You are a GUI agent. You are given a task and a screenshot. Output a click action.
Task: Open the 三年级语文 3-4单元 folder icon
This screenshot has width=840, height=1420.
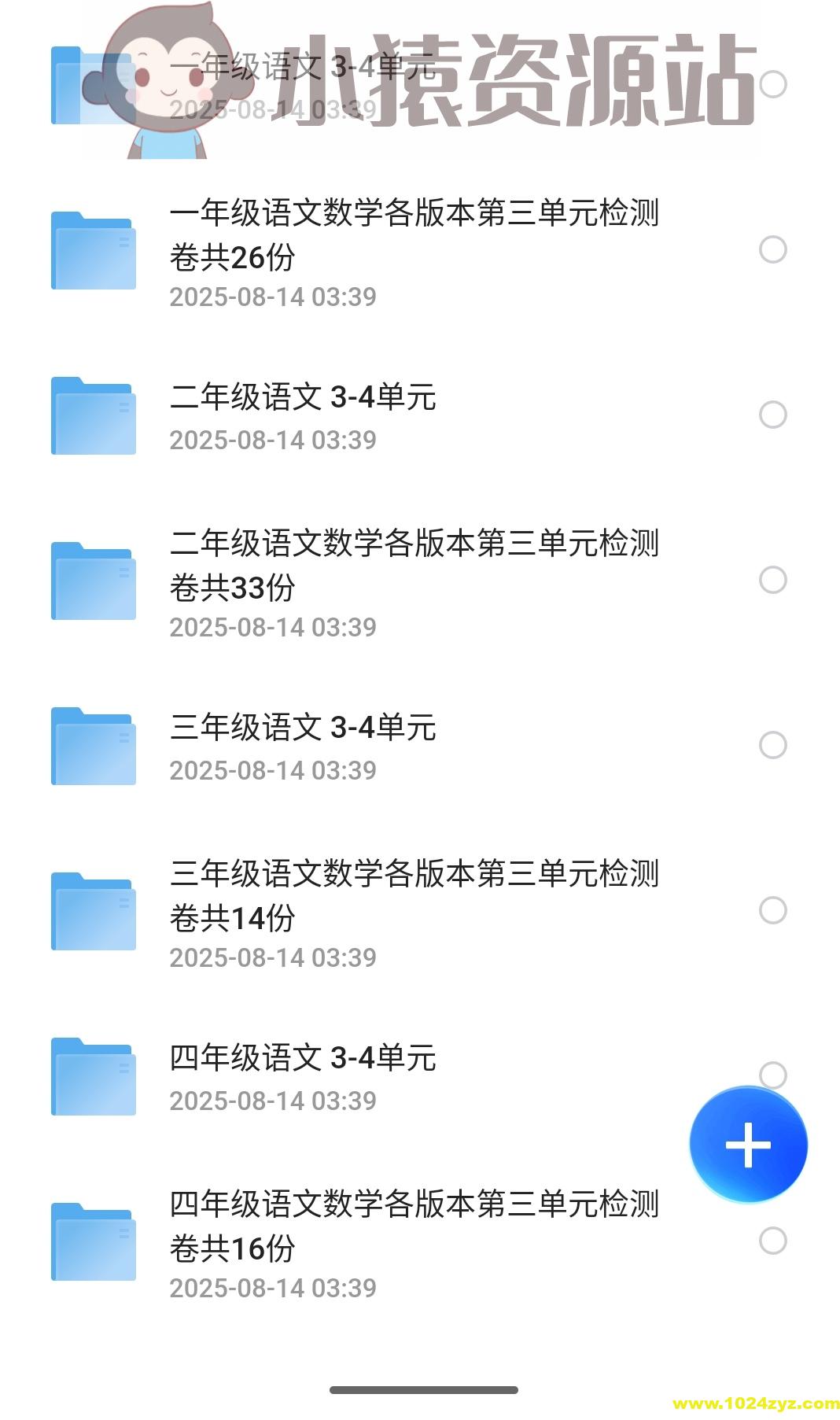[92, 745]
